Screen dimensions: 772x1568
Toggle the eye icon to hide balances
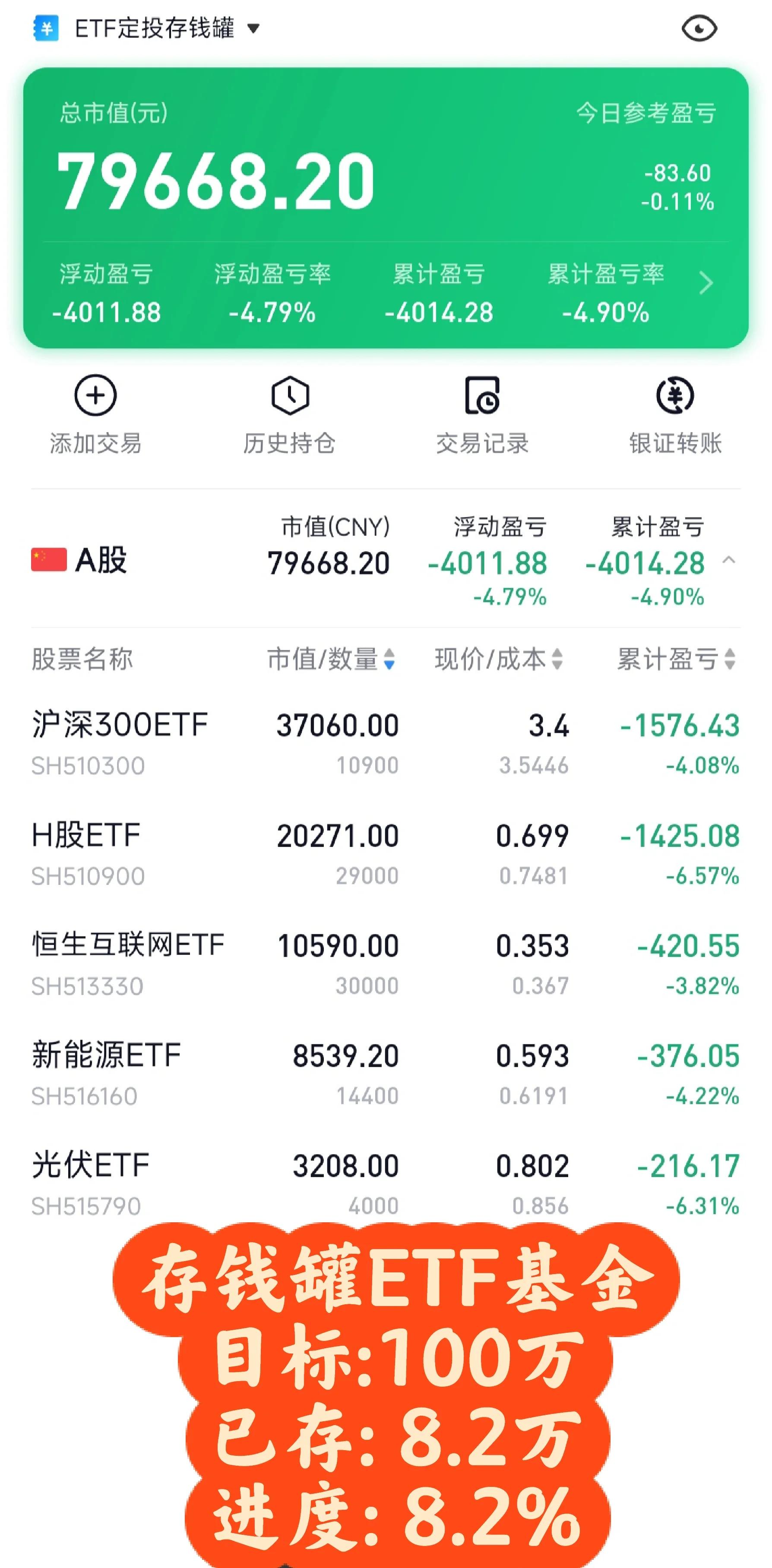click(701, 27)
